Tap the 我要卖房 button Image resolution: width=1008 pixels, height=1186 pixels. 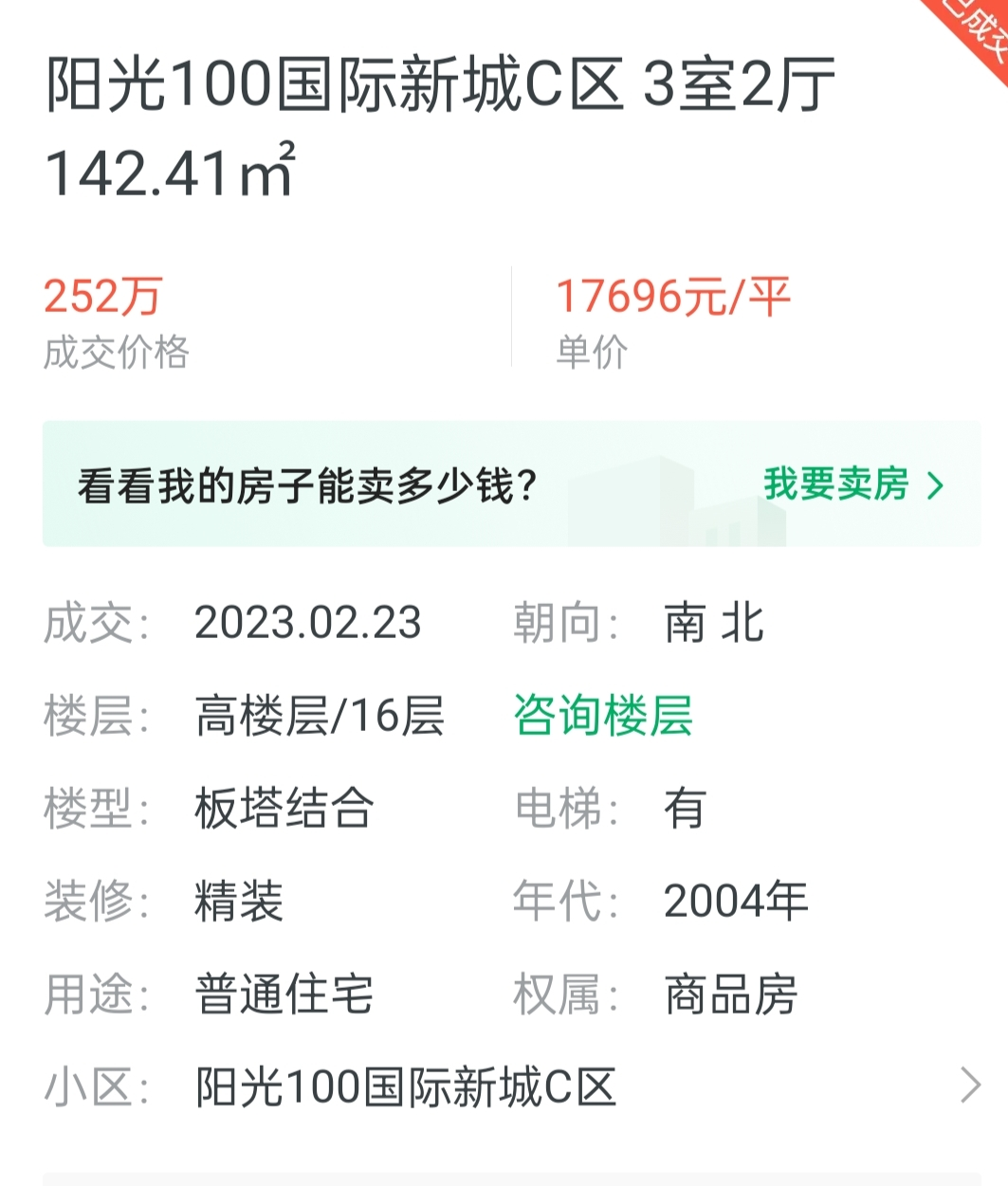pyautogui.click(x=852, y=485)
